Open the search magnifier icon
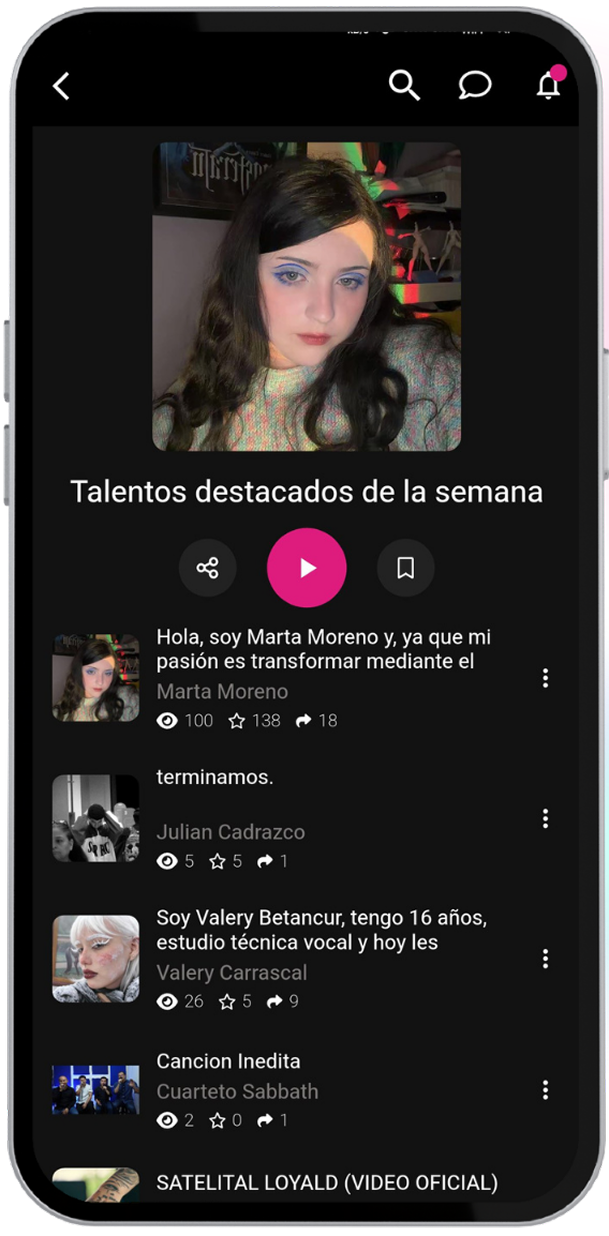Image resolution: width=609 pixels, height=1236 pixels. (x=404, y=86)
